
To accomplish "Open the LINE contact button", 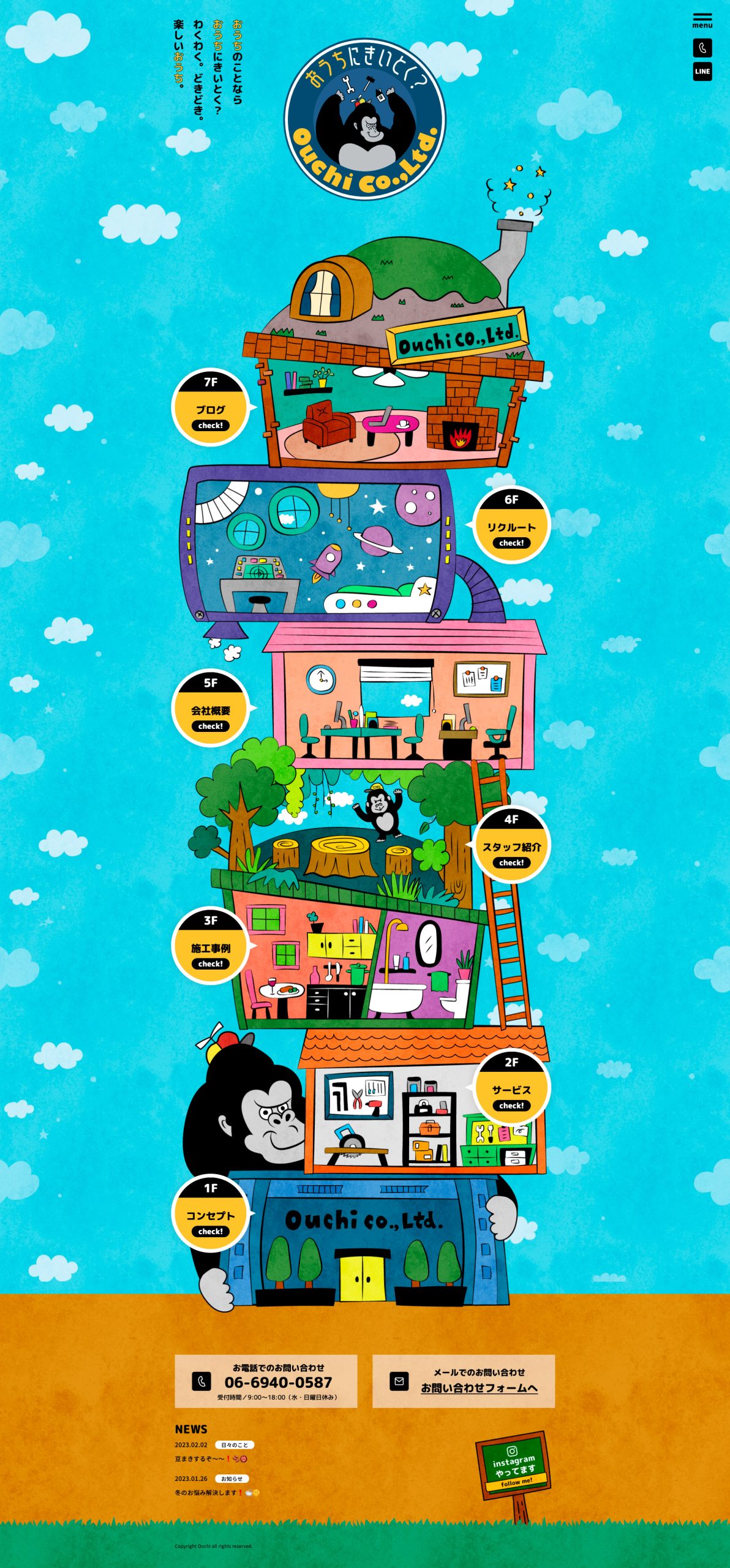I will coord(702,72).
